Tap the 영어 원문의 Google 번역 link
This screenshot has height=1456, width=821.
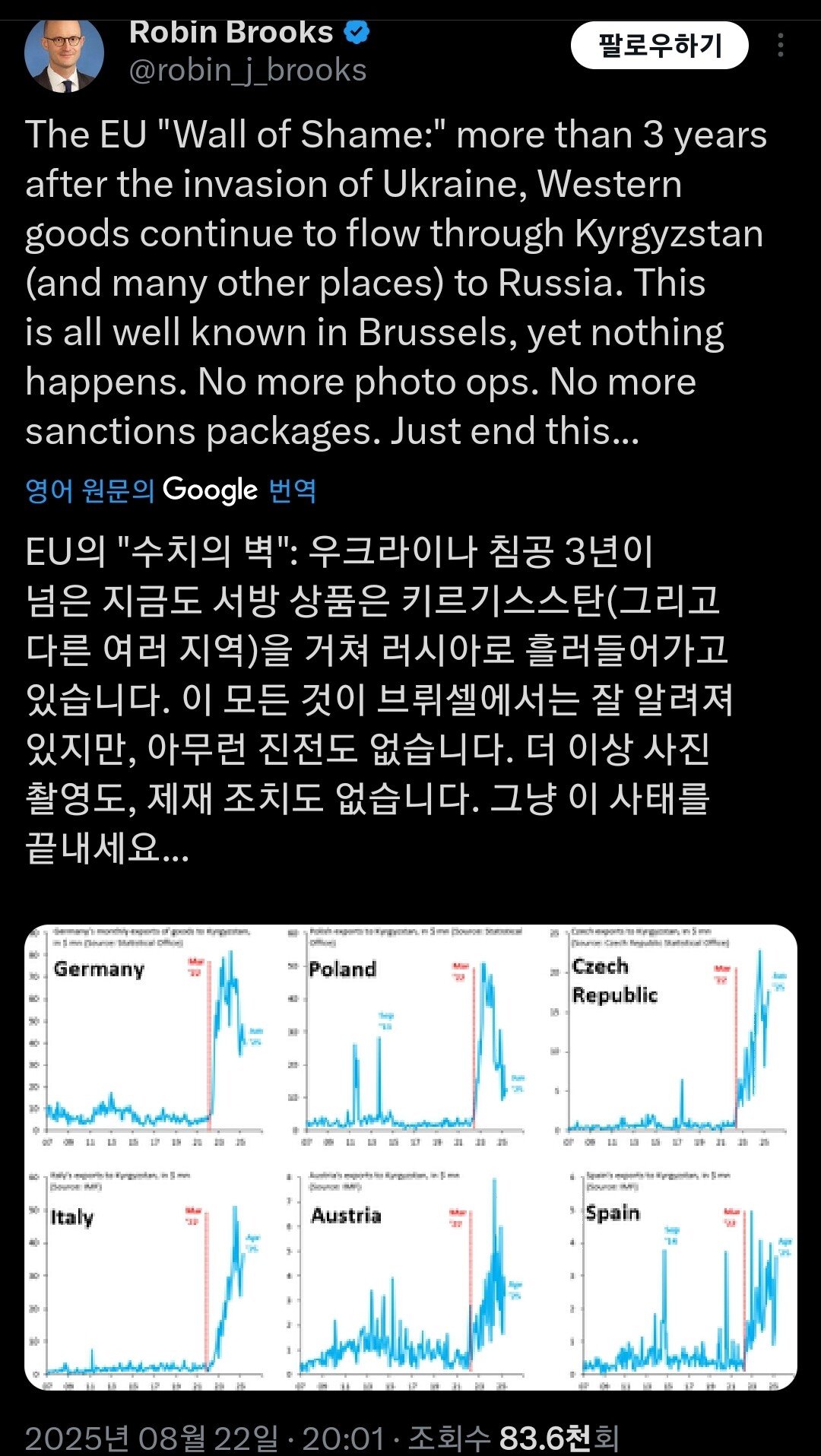[x=170, y=490]
